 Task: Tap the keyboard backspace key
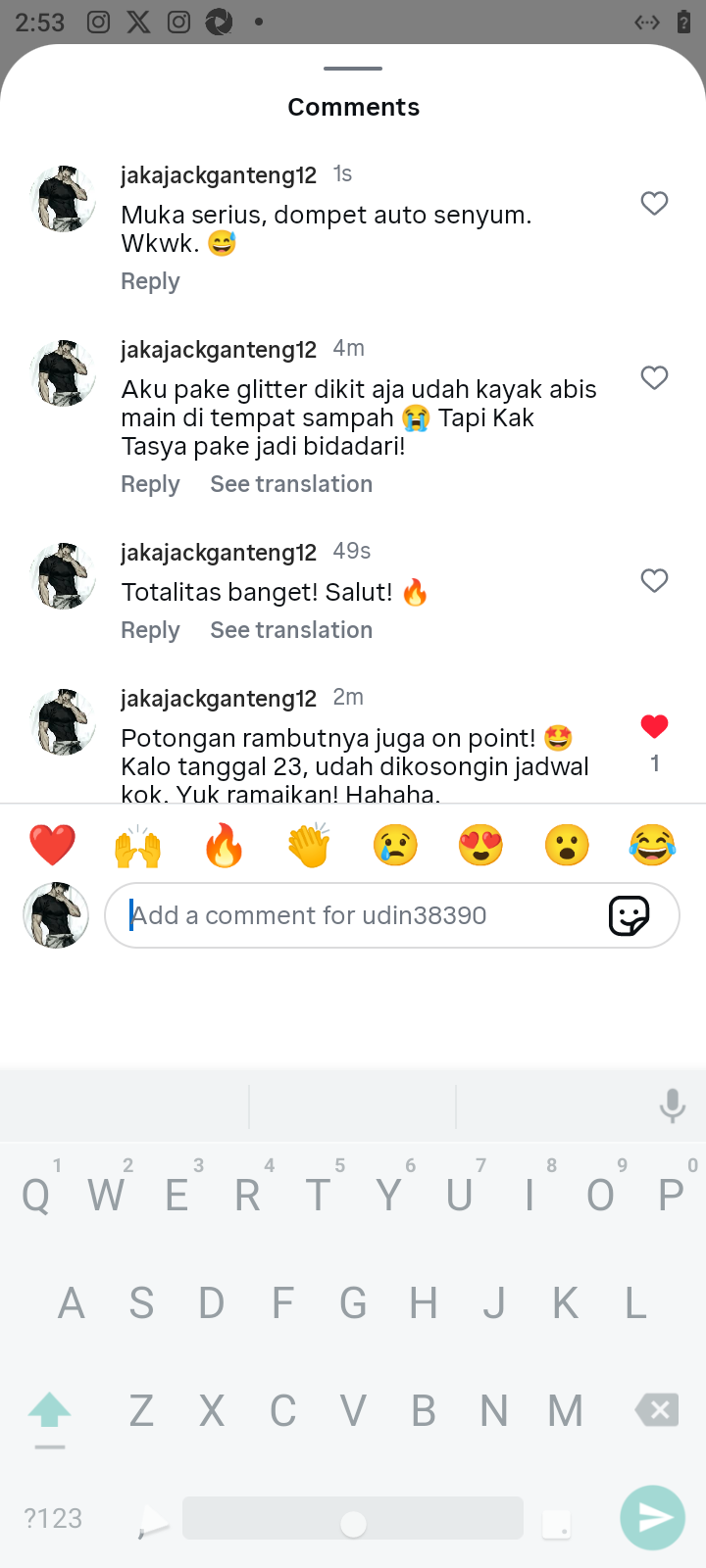(x=657, y=1410)
